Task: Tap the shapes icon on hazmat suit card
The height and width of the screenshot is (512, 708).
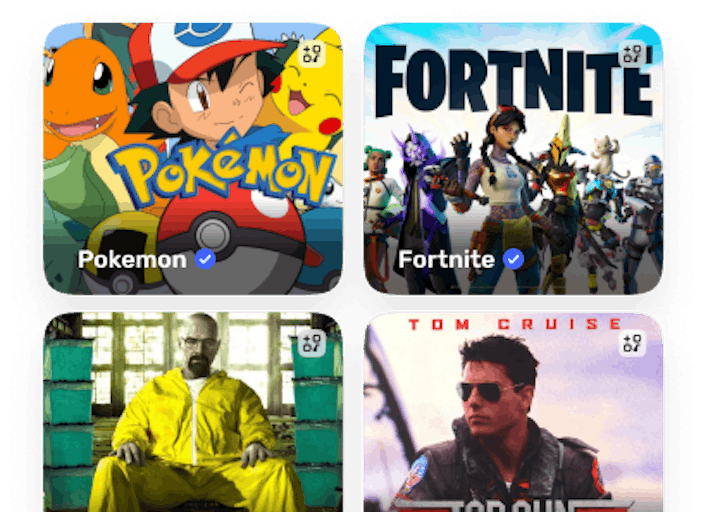Action: tap(312, 344)
